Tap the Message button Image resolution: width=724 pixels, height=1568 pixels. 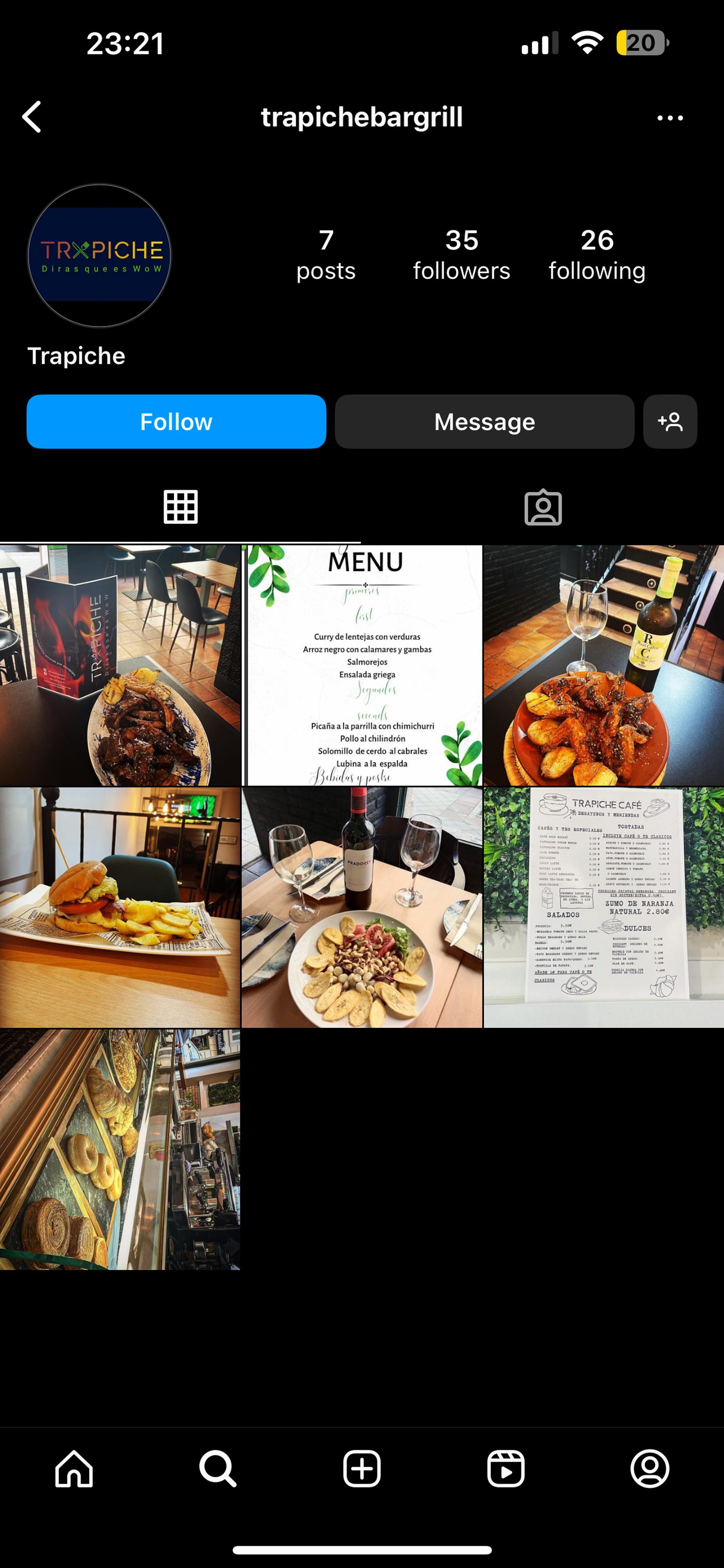tap(483, 421)
